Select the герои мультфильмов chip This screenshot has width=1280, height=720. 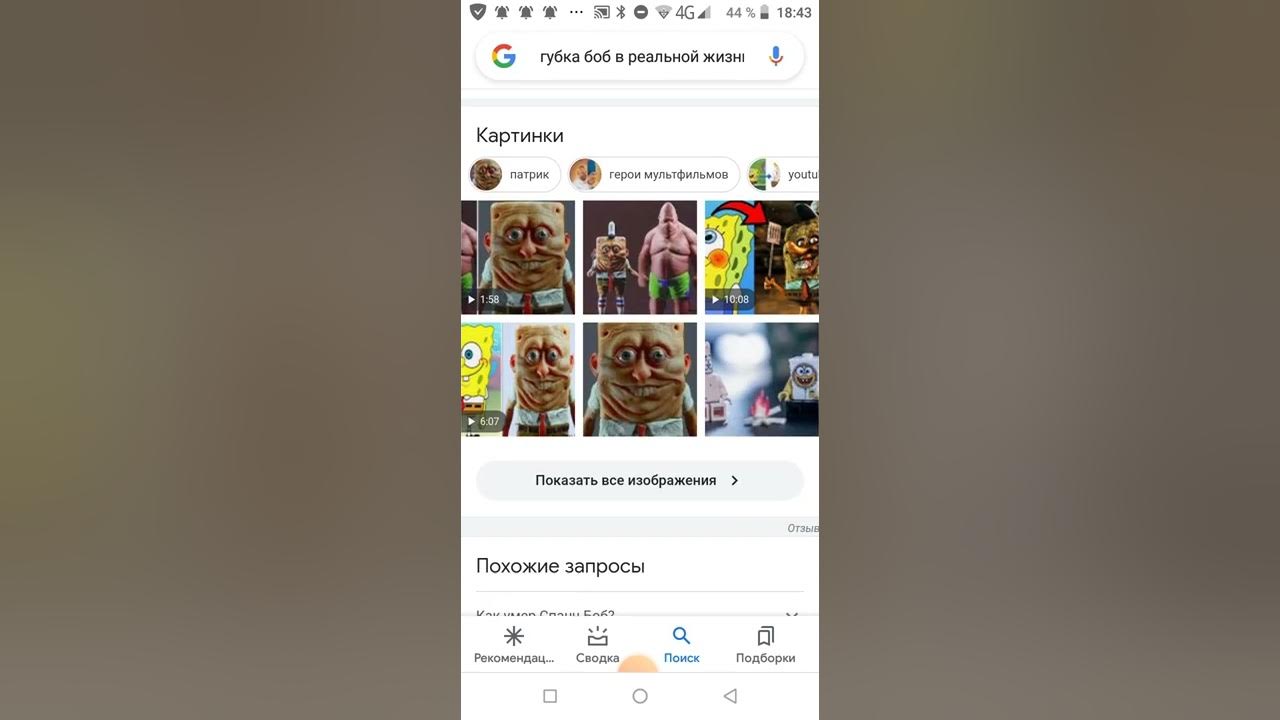click(x=654, y=175)
